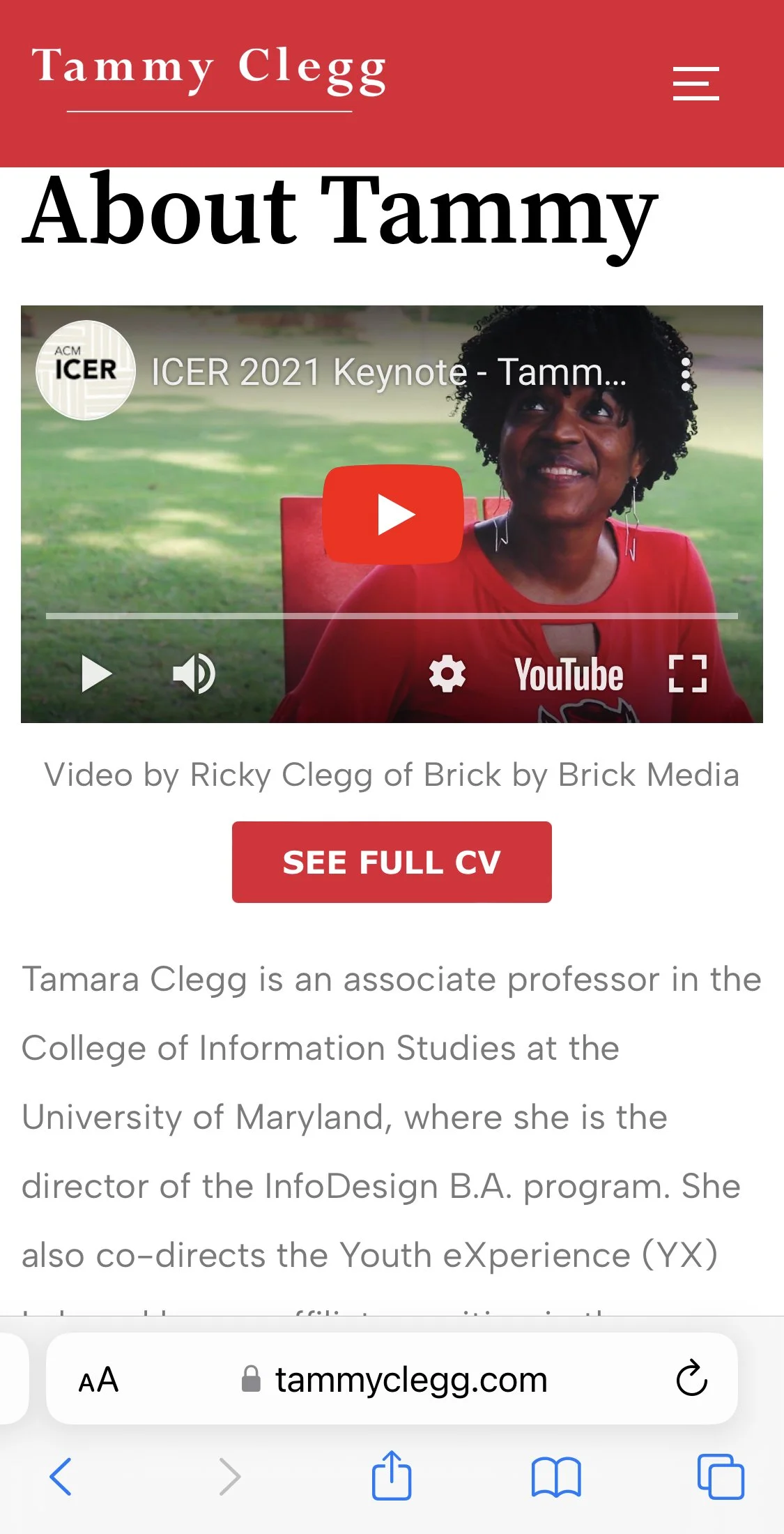Mute the video with the speaker icon

point(194,674)
